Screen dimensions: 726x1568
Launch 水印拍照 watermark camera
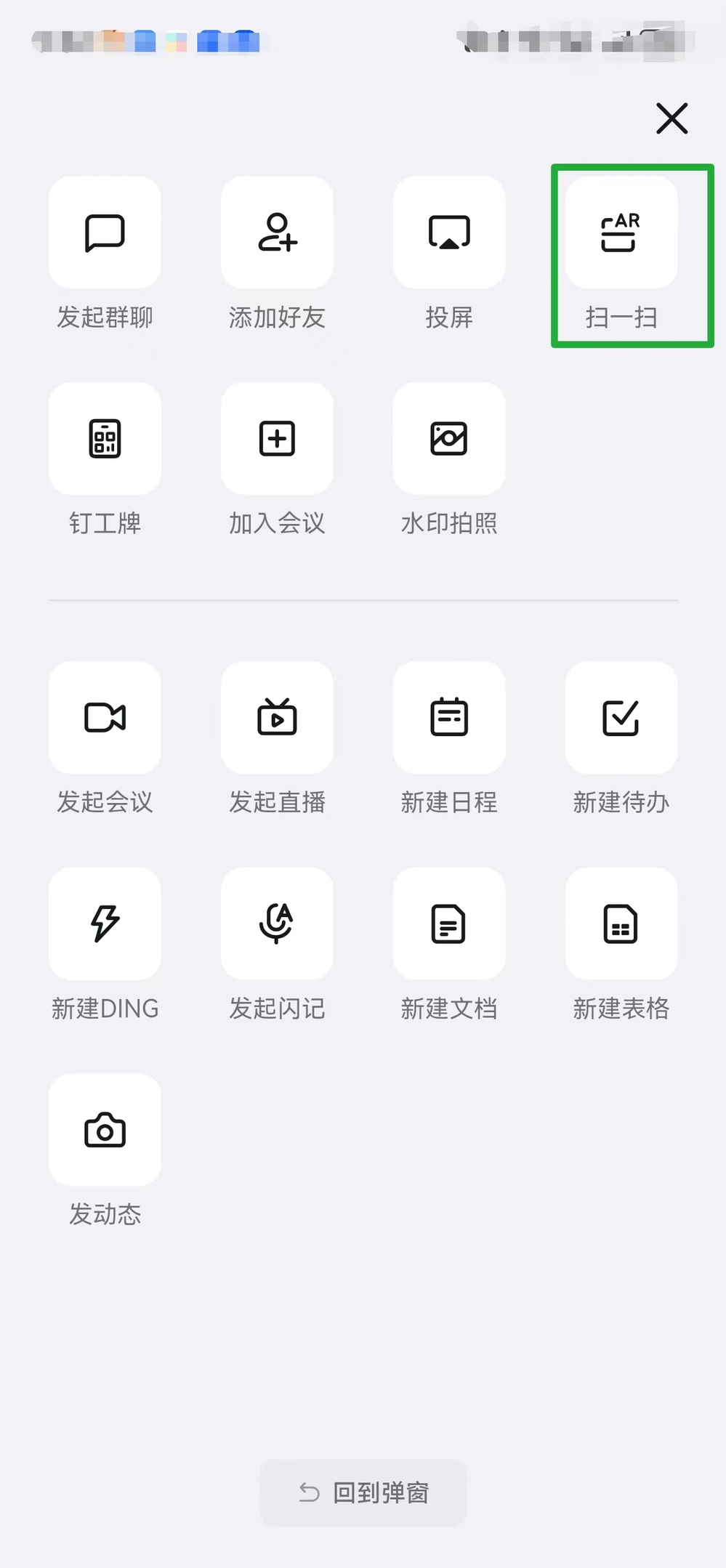449,439
